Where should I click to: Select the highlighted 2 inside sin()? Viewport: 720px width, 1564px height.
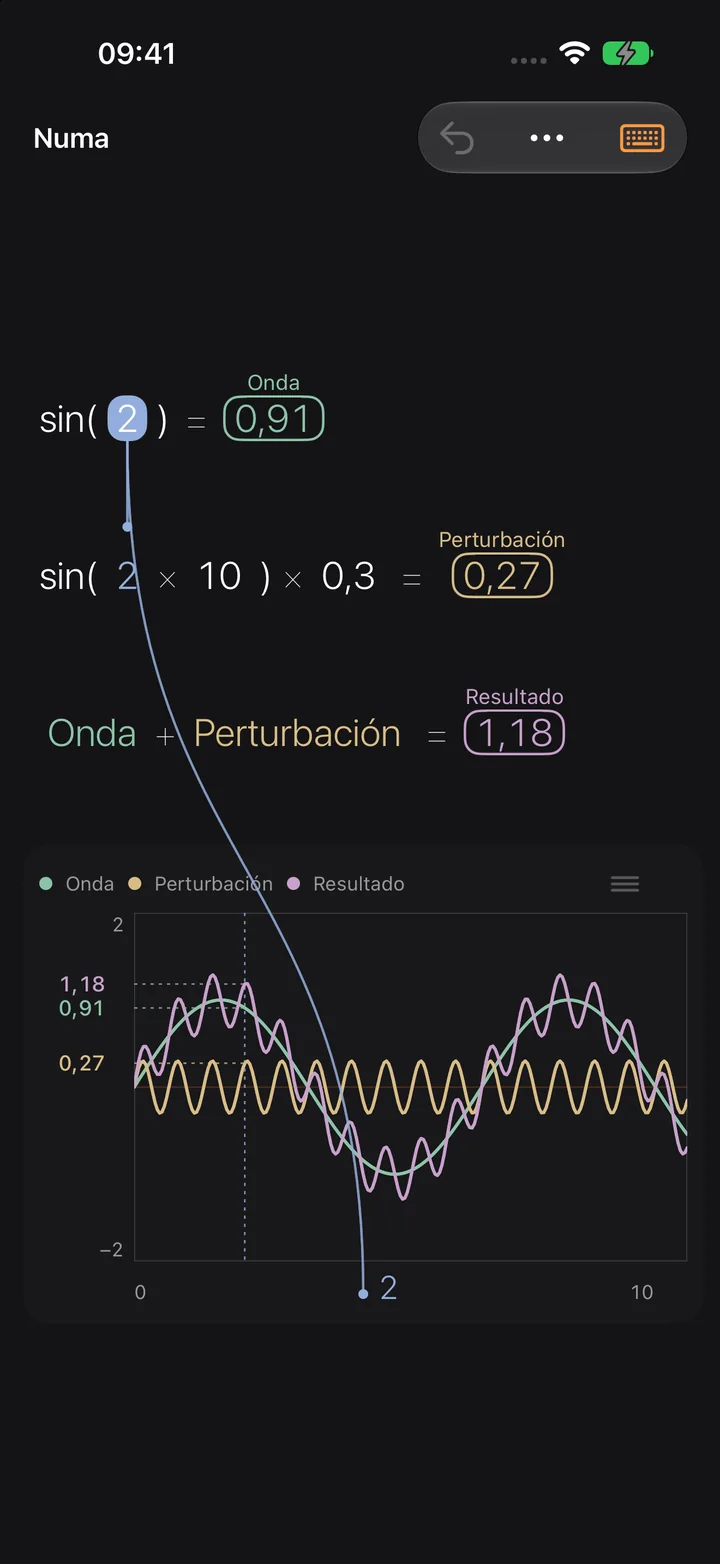coord(127,419)
